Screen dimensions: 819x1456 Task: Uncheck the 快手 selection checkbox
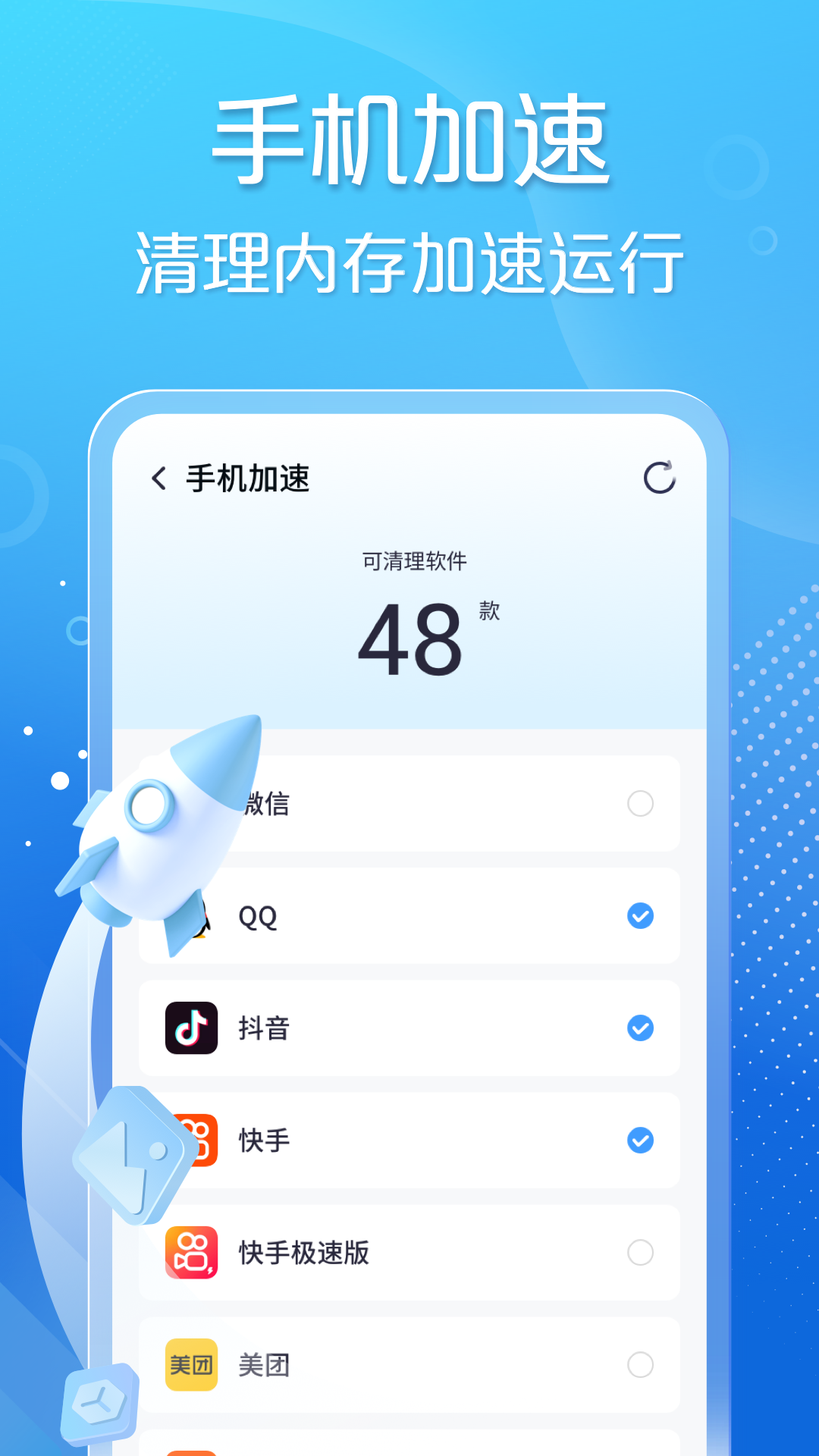(x=641, y=1140)
